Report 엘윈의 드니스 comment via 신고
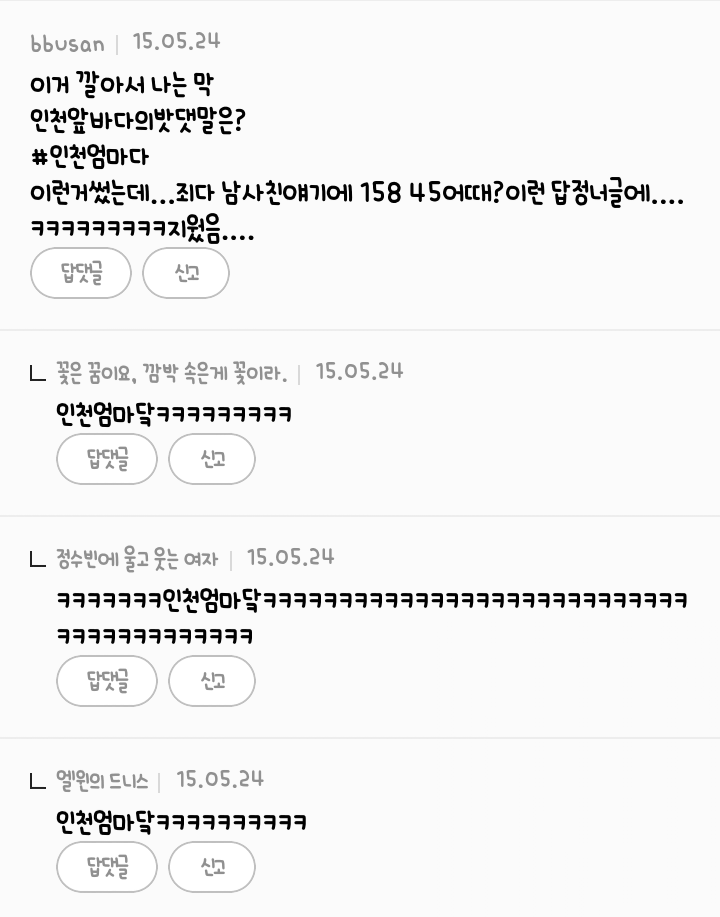 click(x=212, y=866)
